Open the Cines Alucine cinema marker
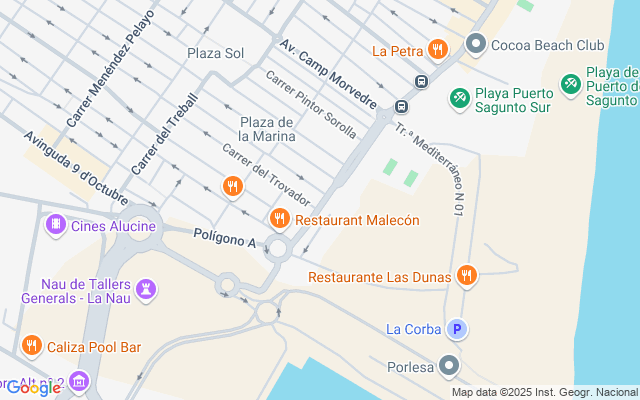Image resolution: width=640 pixels, height=400 pixels. 56,225
